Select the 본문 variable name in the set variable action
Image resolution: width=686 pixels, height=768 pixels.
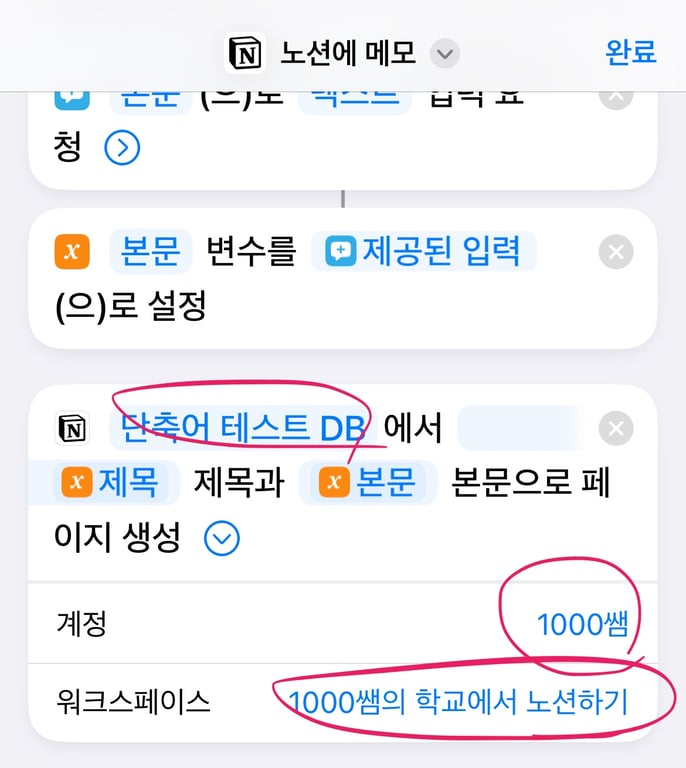pyautogui.click(x=150, y=252)
